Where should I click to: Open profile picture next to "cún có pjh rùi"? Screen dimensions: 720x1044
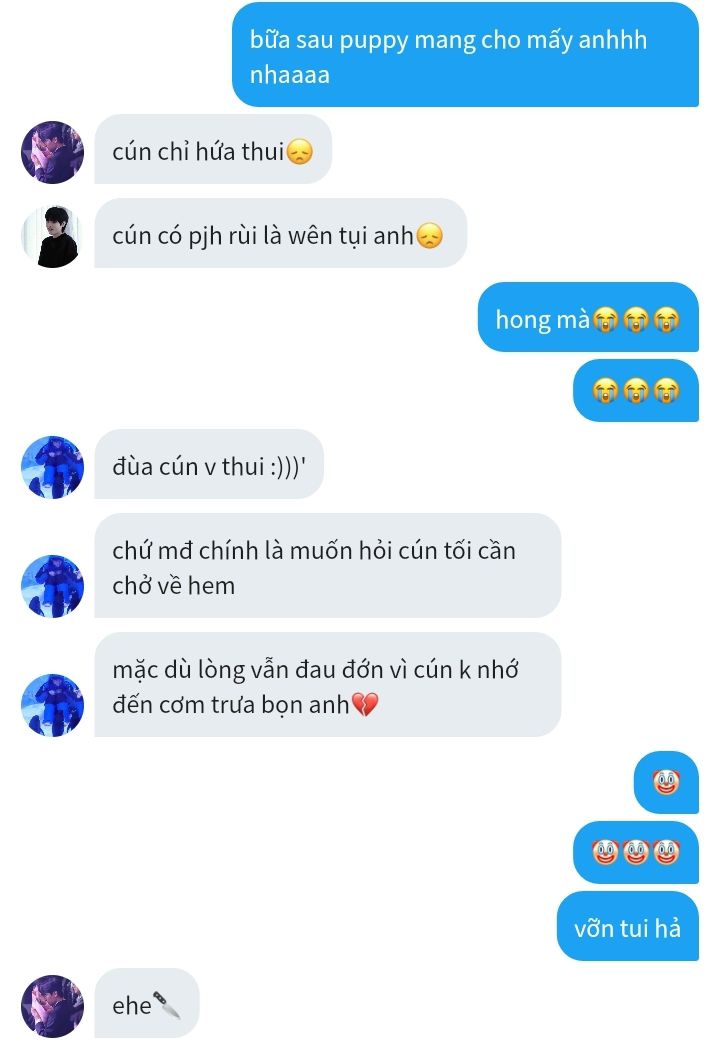pyautogui.click(x=52, y=237)
